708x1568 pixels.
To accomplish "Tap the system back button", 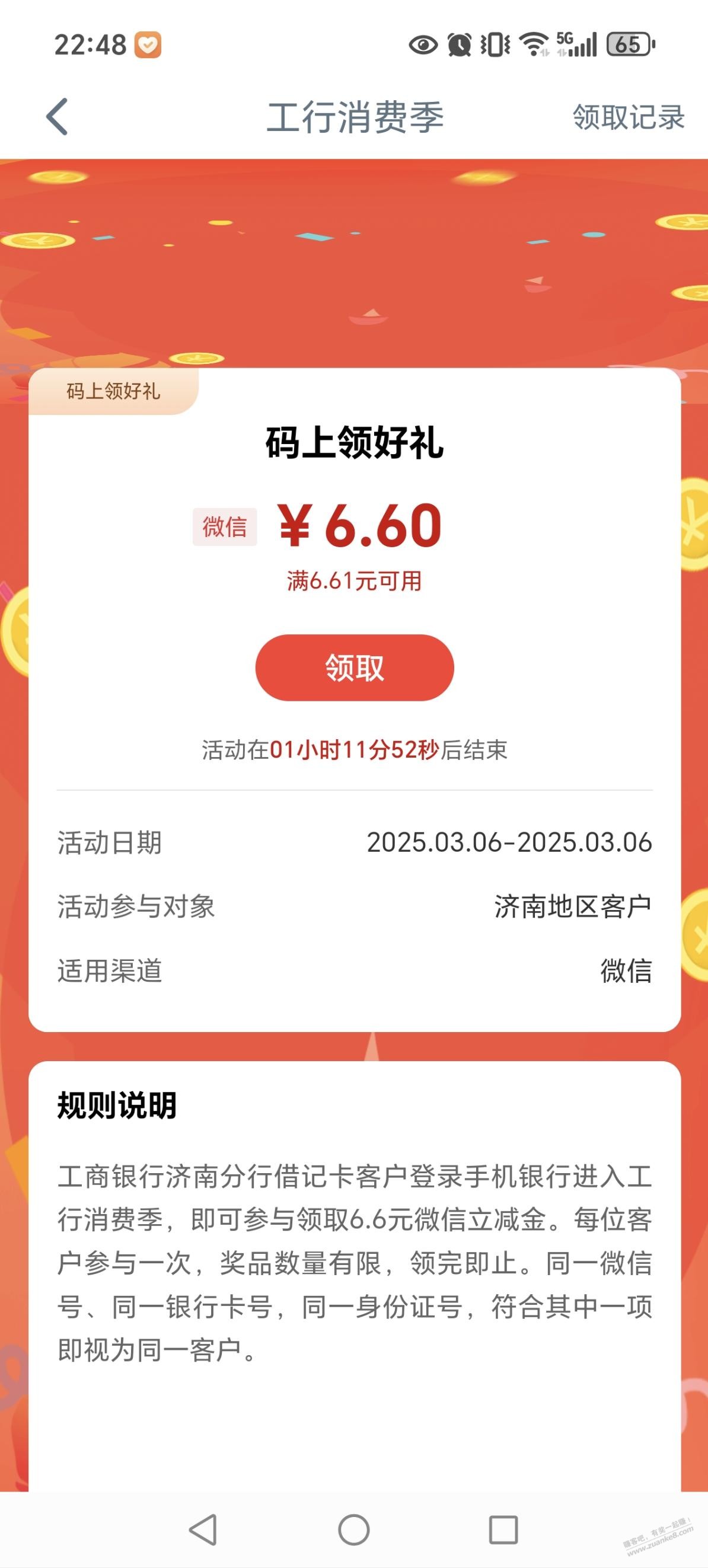I will [x=203, y=1528].
